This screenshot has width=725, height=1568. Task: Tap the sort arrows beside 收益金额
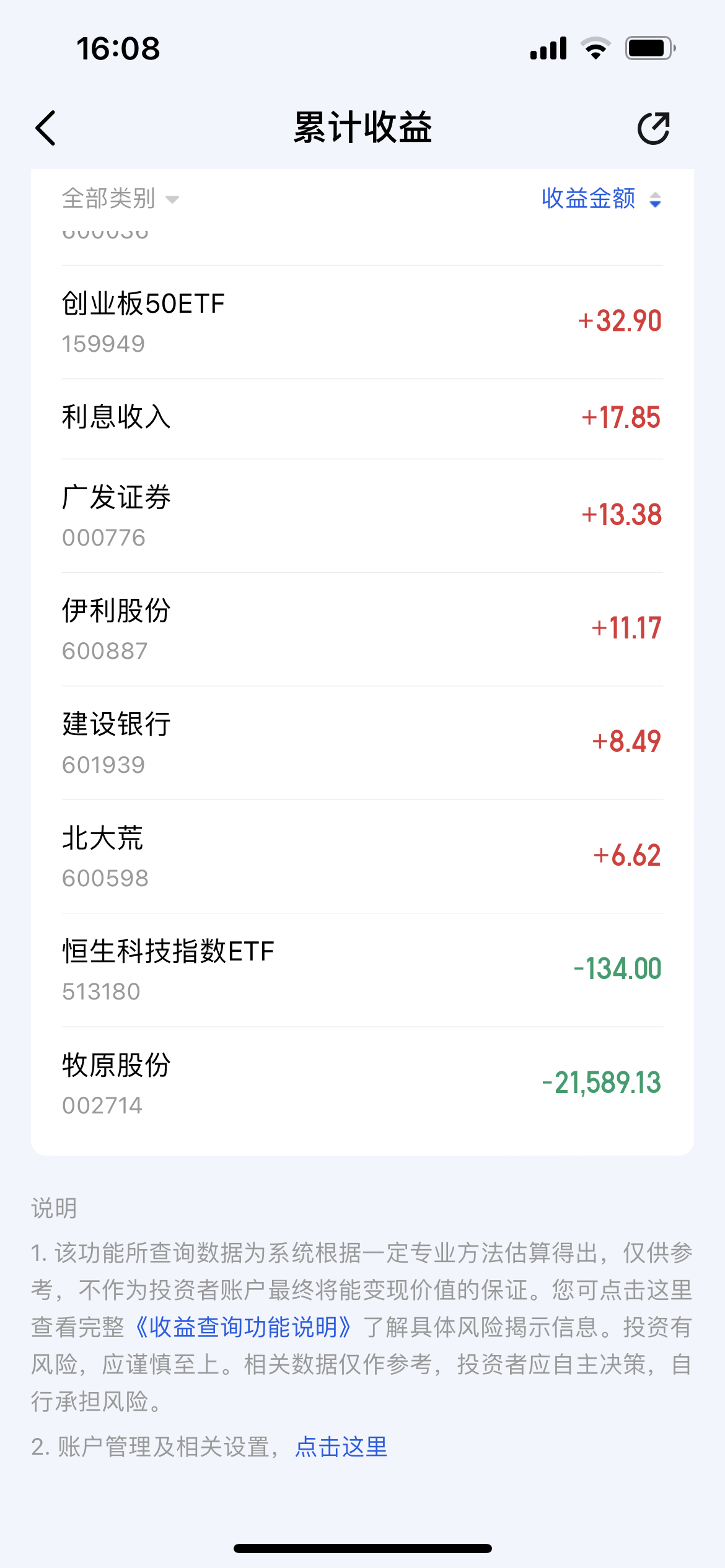click(x=656, y=199)
